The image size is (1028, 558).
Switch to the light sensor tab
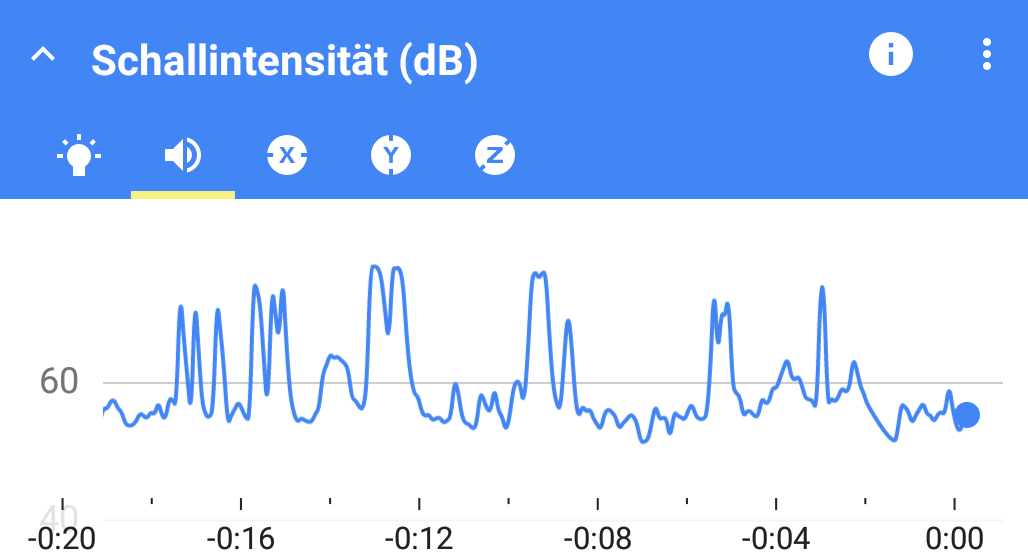[79, 155]
